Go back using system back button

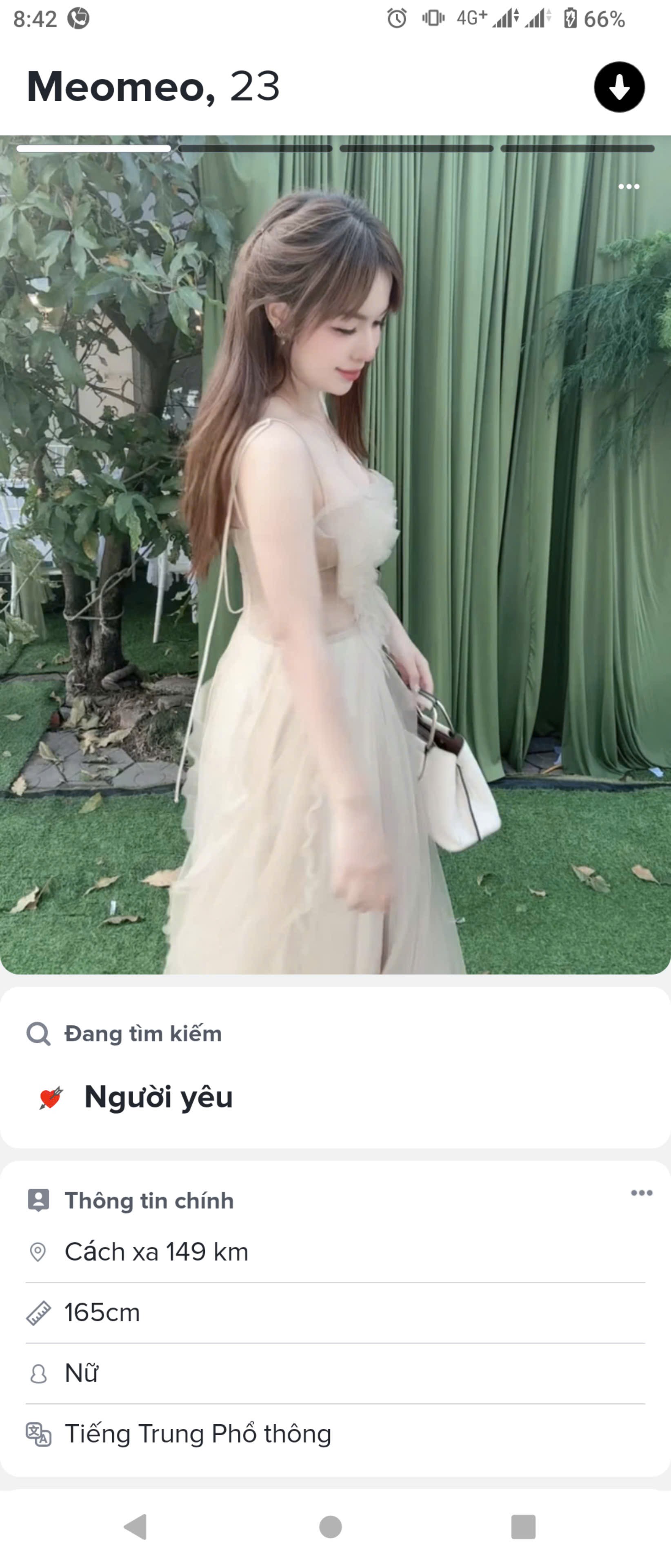click(136, 1526)
